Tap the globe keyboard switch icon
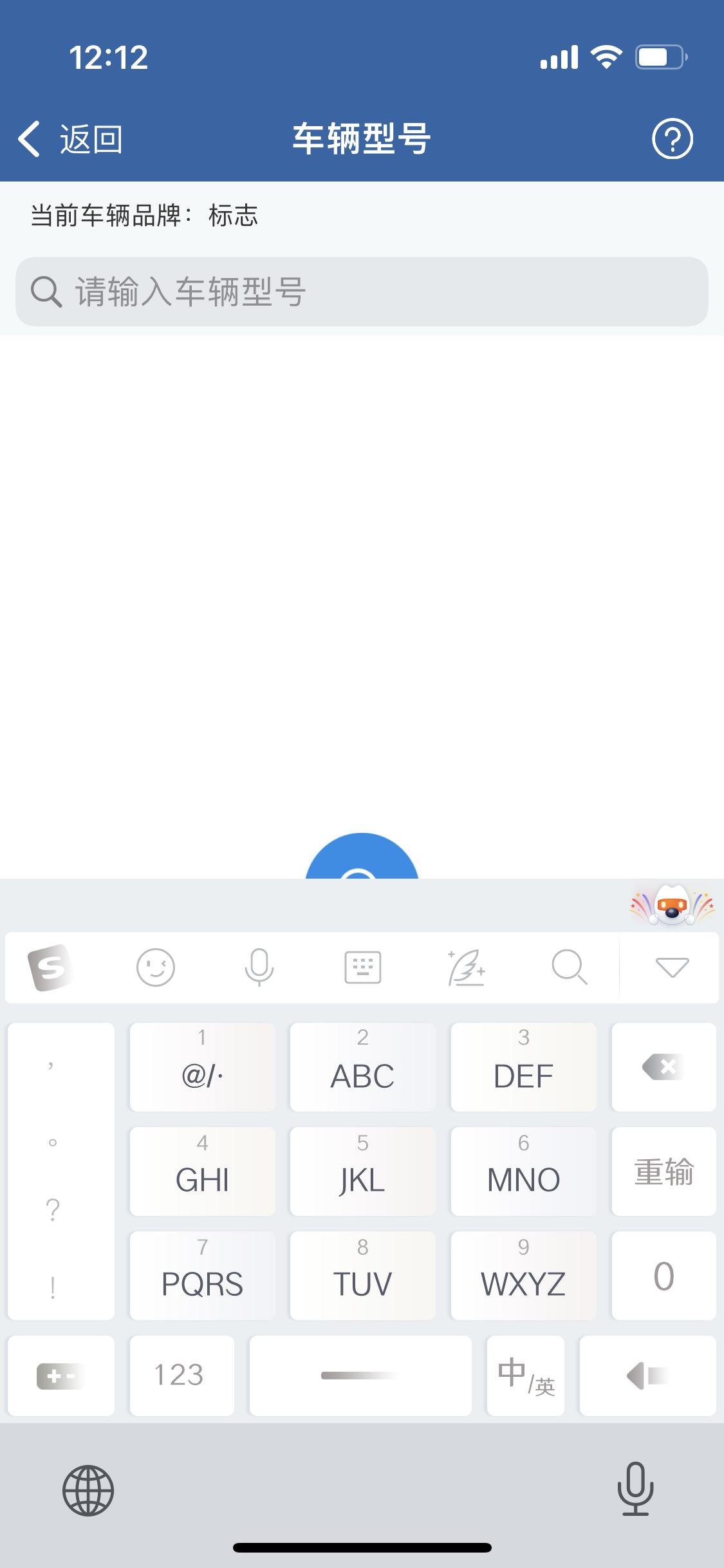 (x=88, y=1490)
